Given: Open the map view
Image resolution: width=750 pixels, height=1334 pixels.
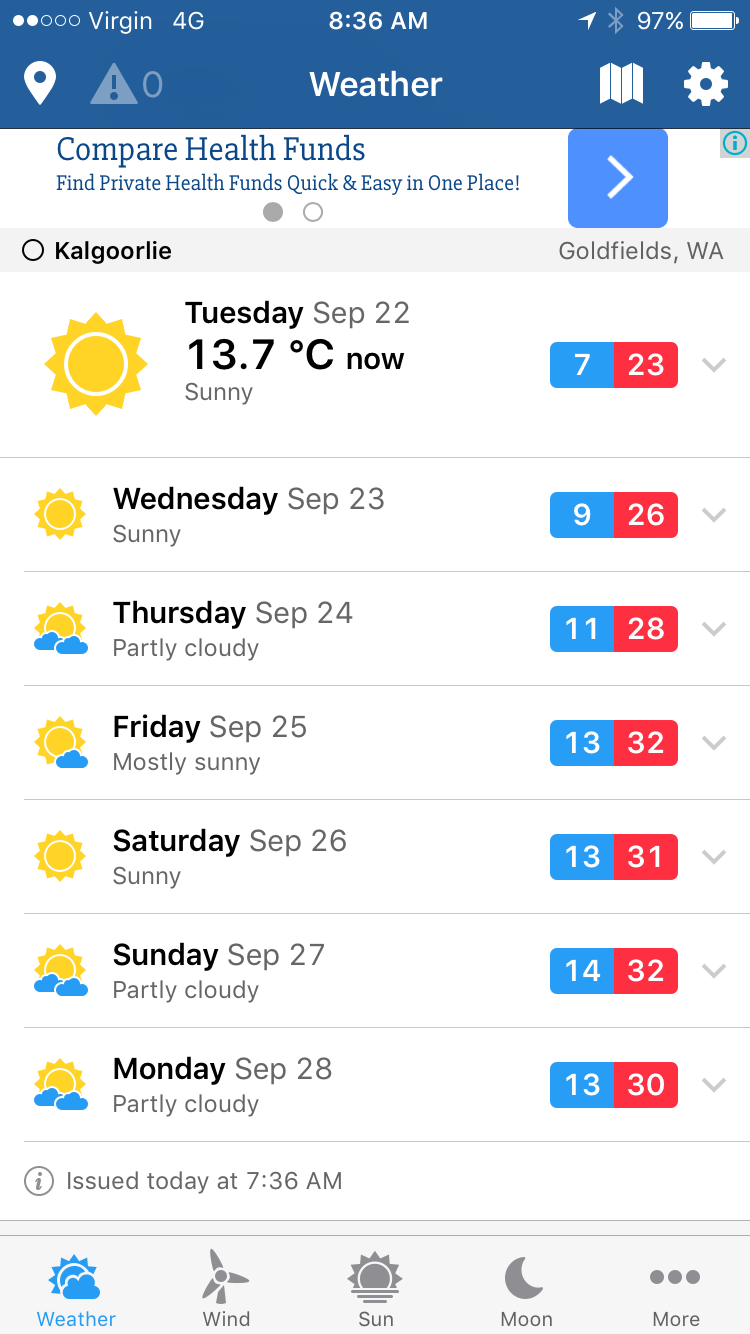Looking at the screenshot, I should [x=621, y=84].
